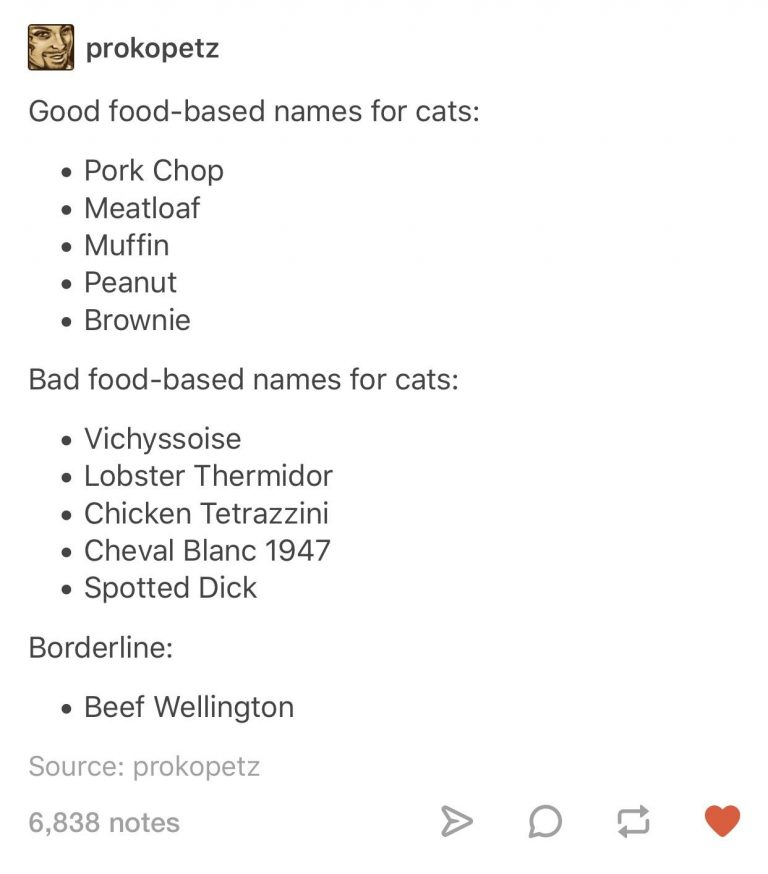The height and width of the screenshot is (874, 768).
Task: Reply to the post with the speech bubble
Action: pyautogui.click(x=545, y=822)
